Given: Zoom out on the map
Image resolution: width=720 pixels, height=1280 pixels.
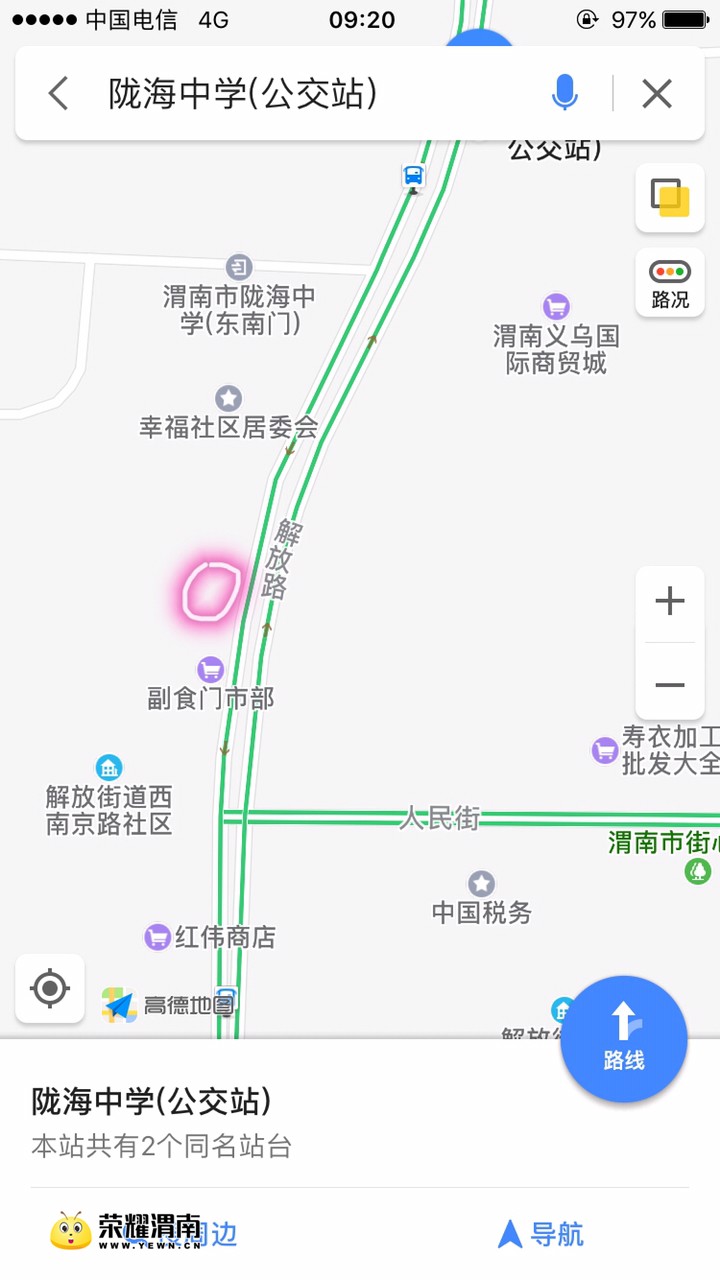Looking at the screenshot, I should (x=670, y=685).
